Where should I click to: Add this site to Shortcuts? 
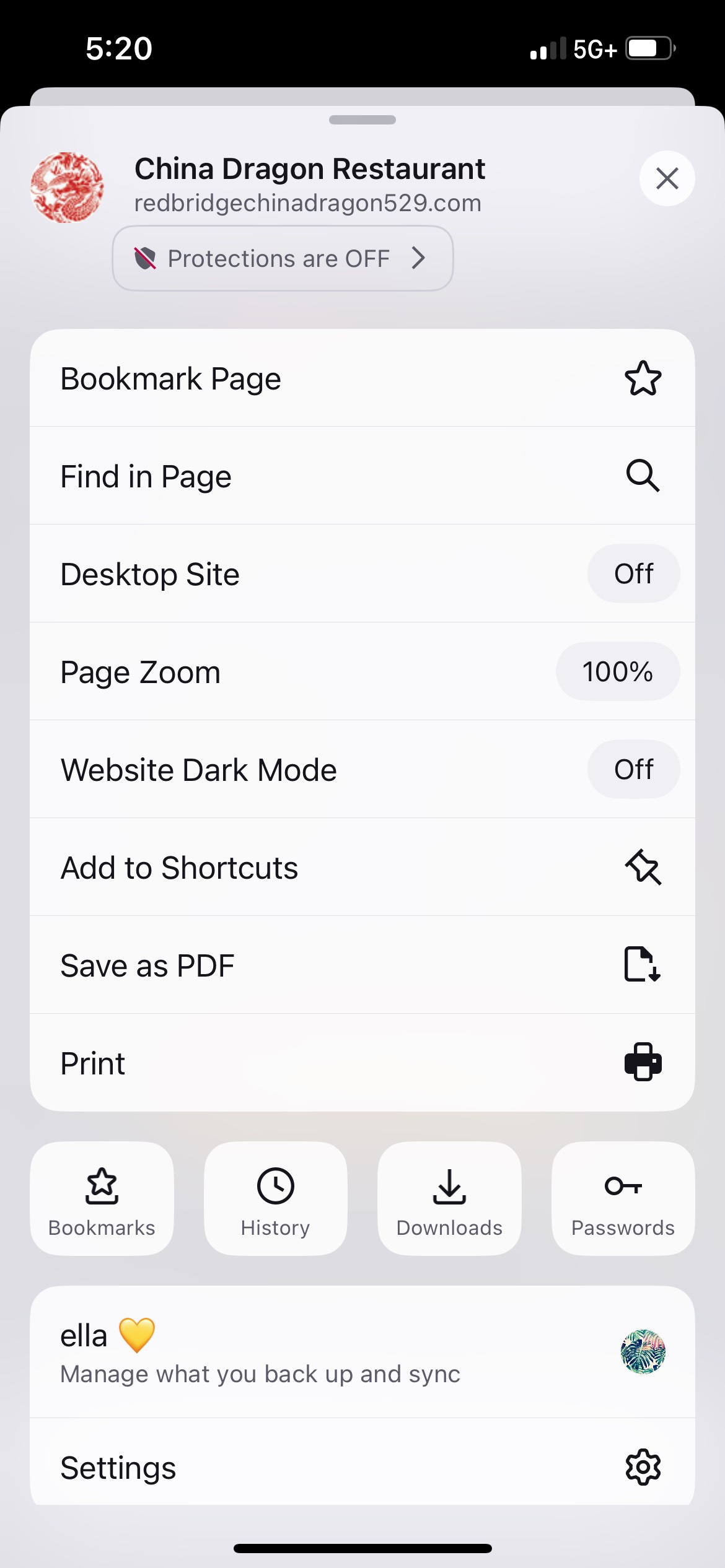(x=362, y=868)
